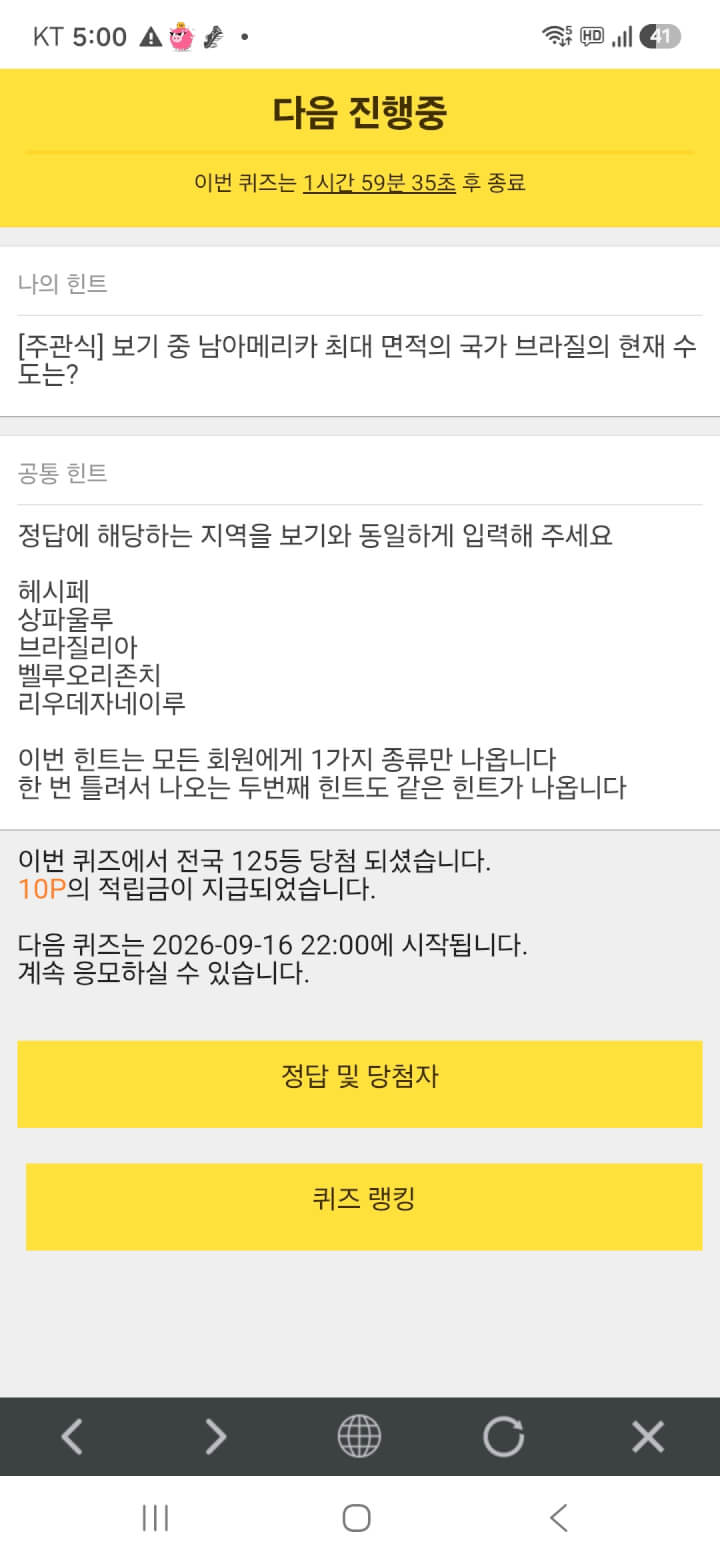Open recent apps from the navigation bar
The image size is (720, 1560).
click(x=155, y=1518)
